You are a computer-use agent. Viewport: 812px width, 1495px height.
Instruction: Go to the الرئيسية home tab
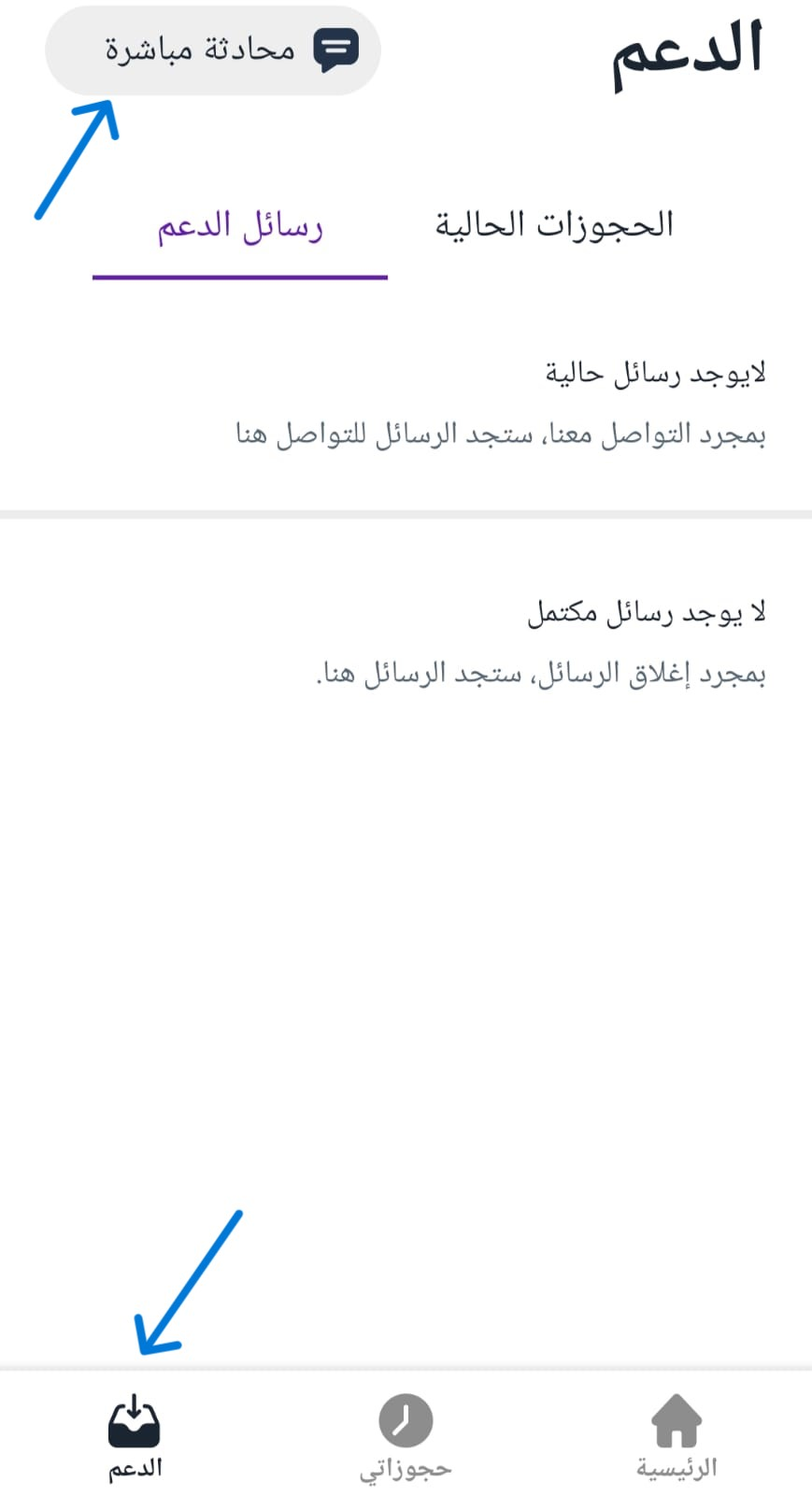[677, 1434]
